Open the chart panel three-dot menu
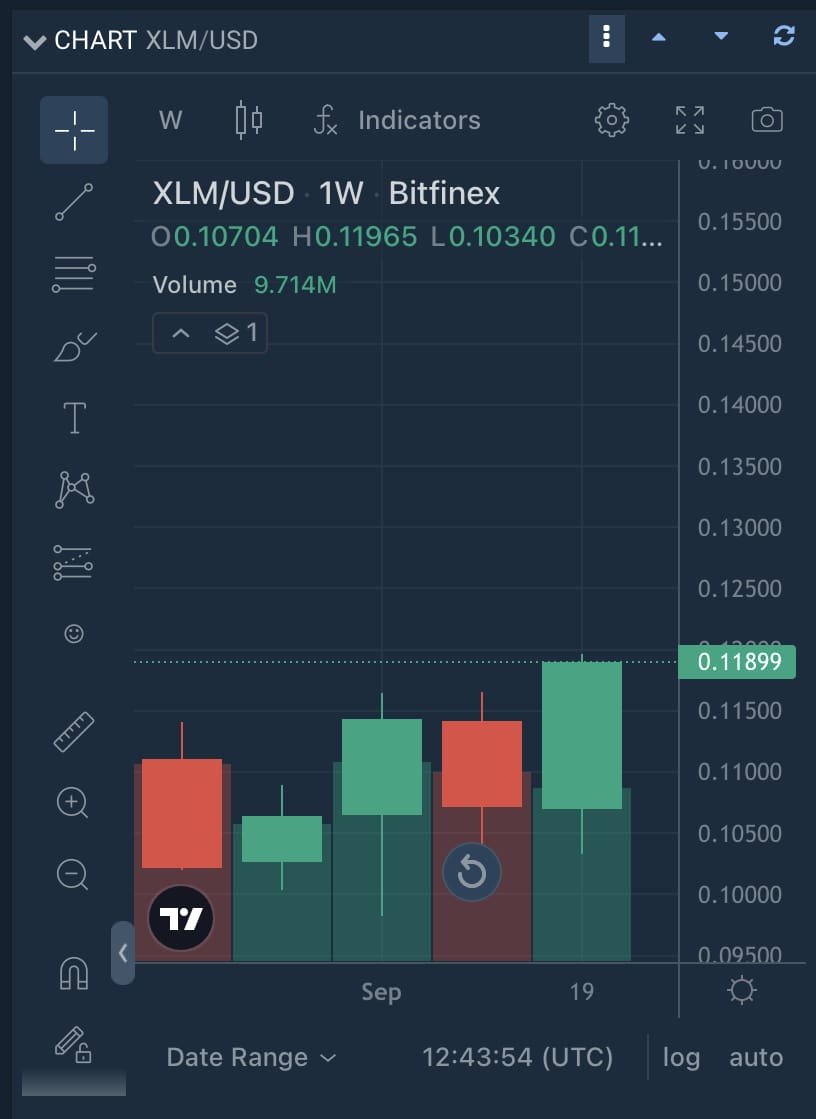This screenshot has width=816, height=1119. (606, 38)
